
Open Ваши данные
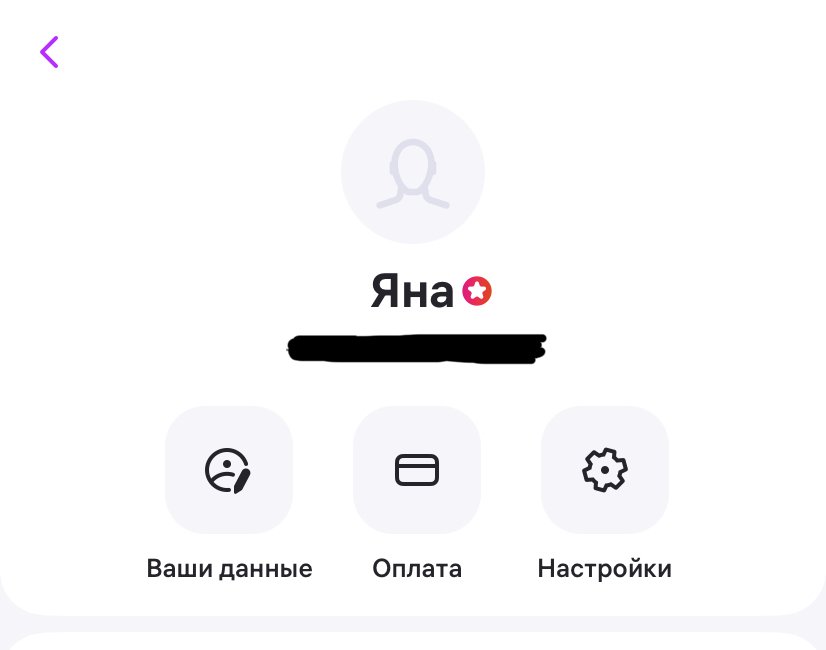229,470
